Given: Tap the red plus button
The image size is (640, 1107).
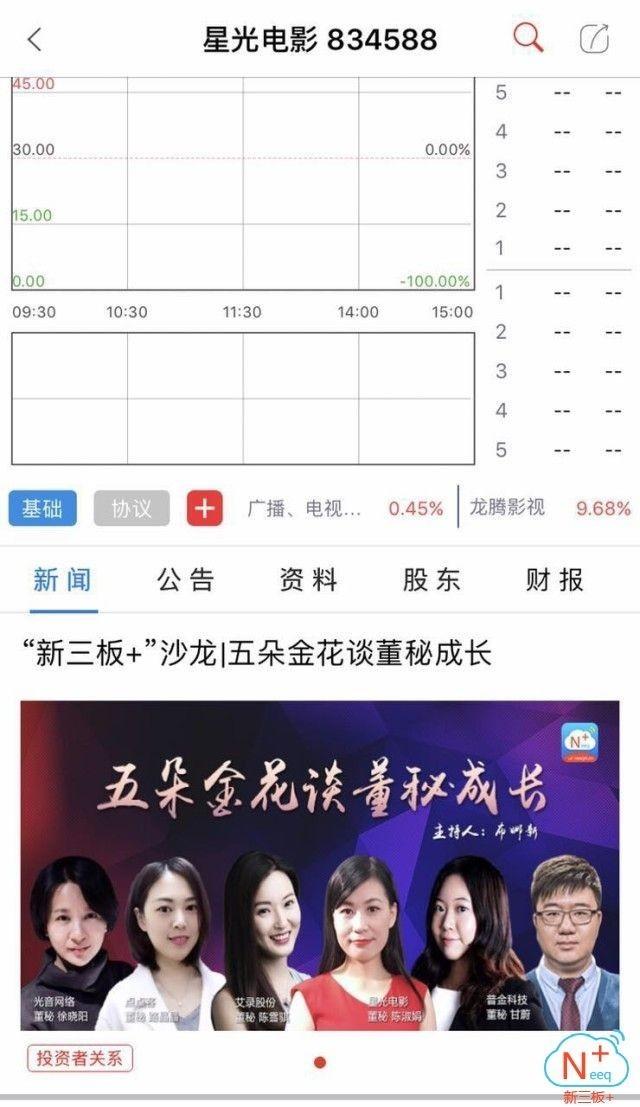Looking at the screenshot, I should (x=204, y=509).
